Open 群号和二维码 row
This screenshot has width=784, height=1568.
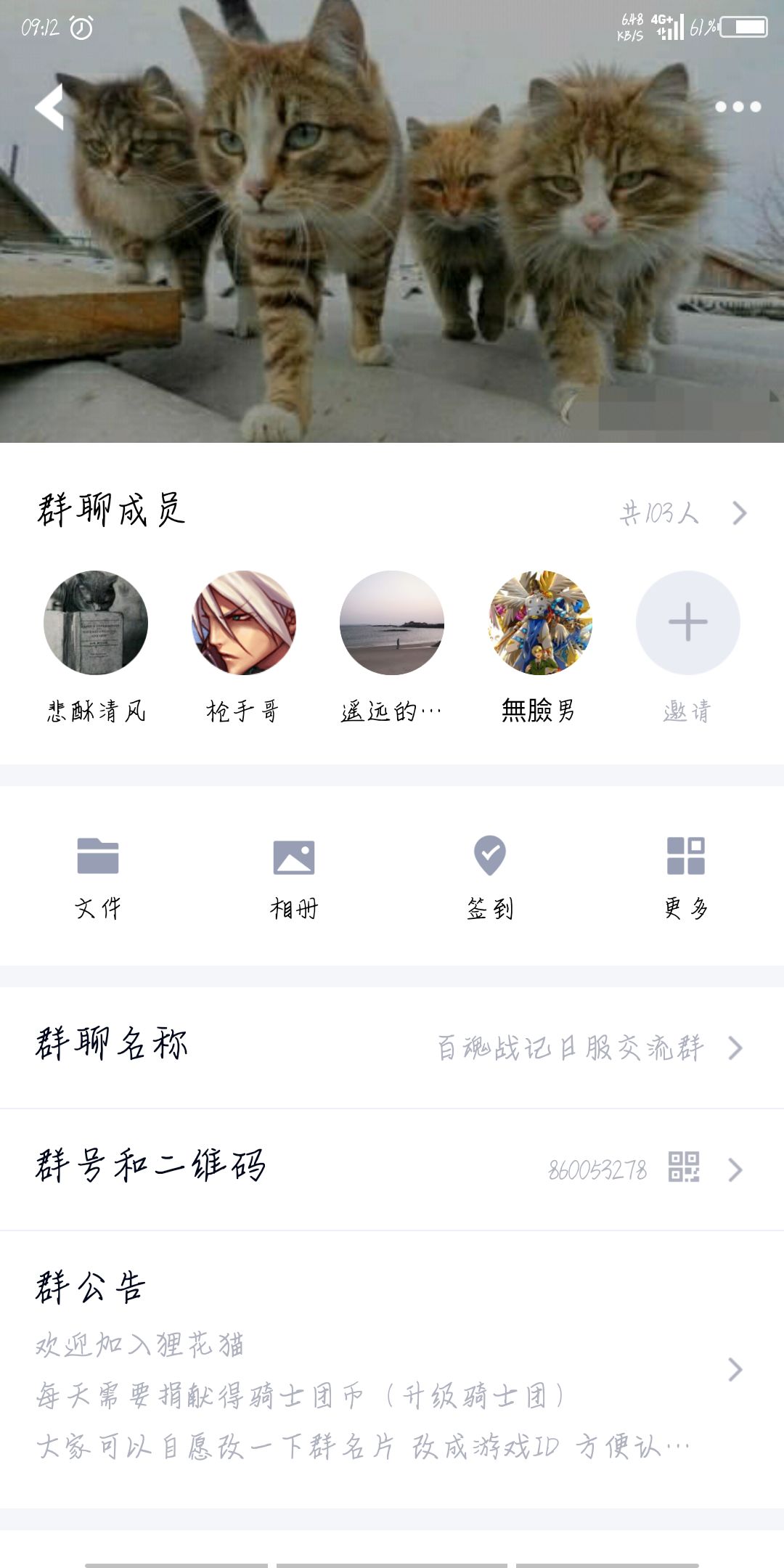tap(392, 1169)
